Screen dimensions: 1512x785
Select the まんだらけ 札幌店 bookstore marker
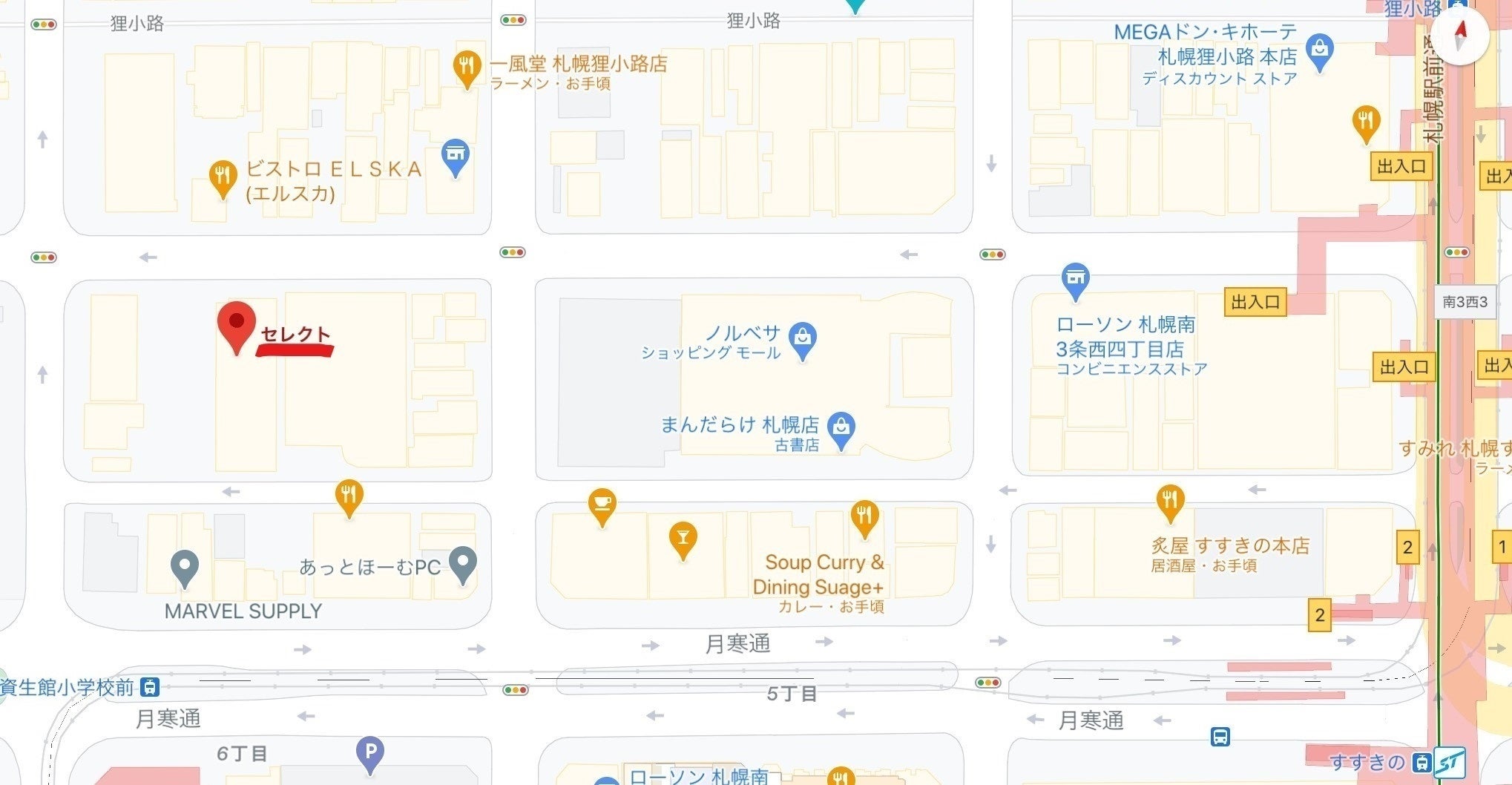click(841, 429)
